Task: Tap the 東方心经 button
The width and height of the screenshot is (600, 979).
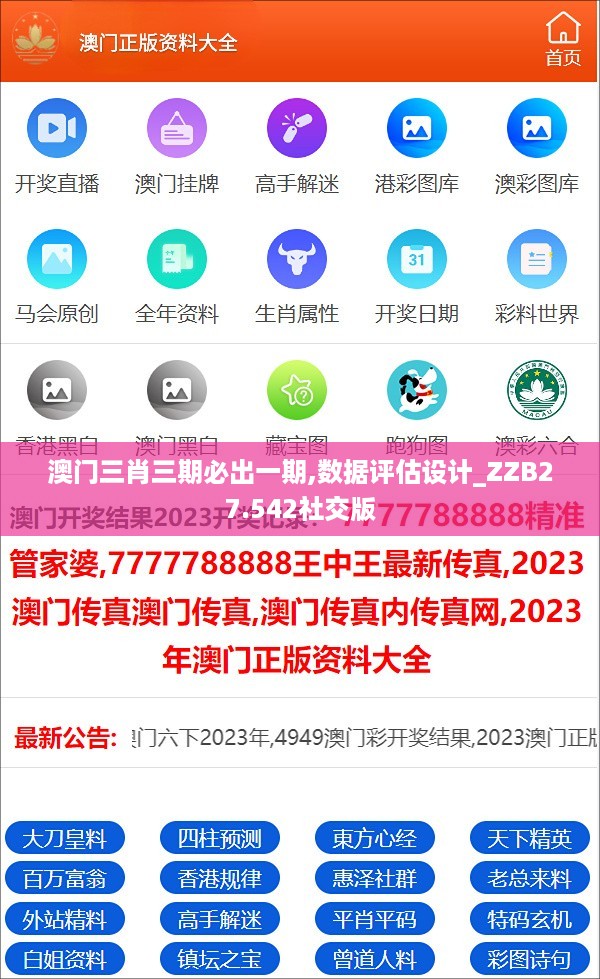Action: [375, 838]
